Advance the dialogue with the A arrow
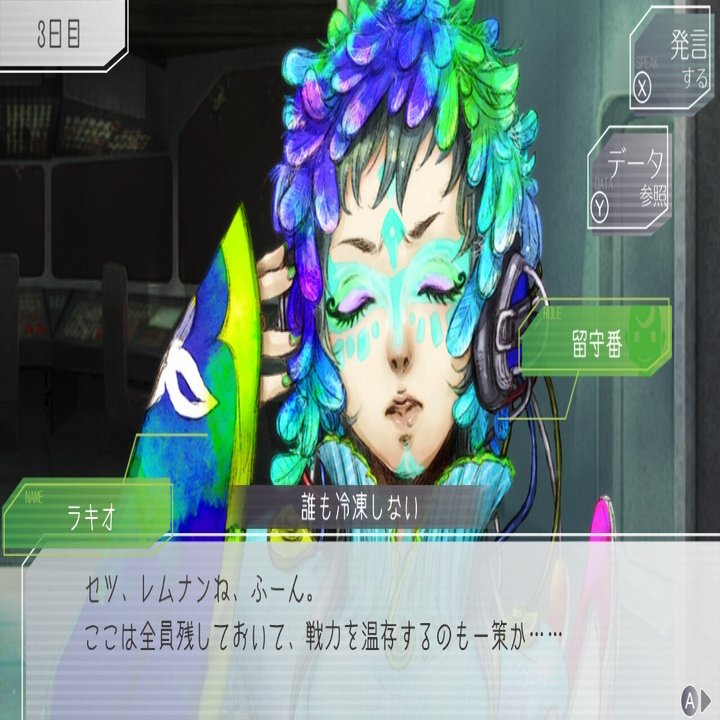Screen dimensions: 720x720 pyautogui.click(x=694, y=697)
